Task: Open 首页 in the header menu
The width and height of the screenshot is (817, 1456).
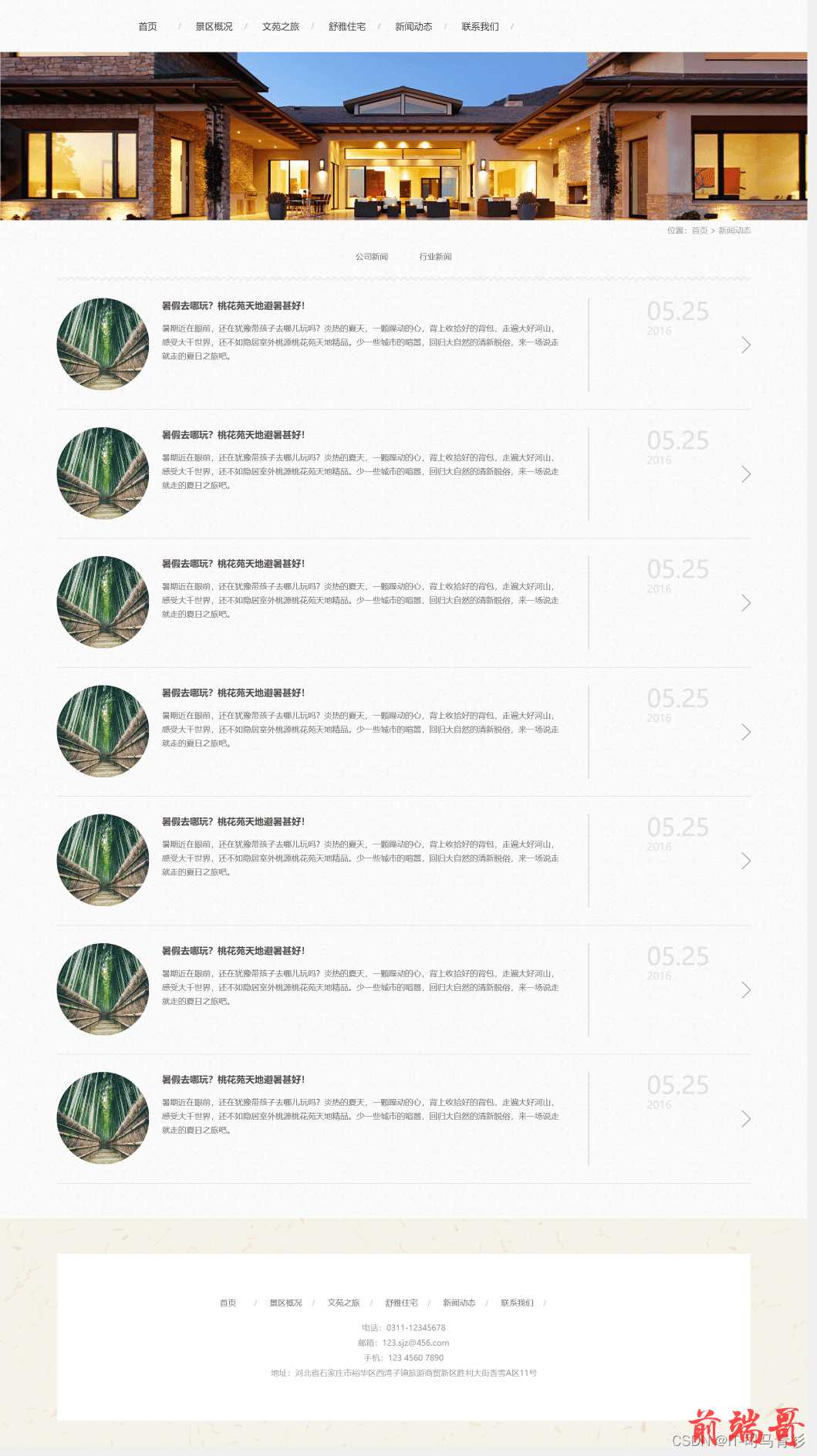Action: pyautogui.click(x=147, y=26)
